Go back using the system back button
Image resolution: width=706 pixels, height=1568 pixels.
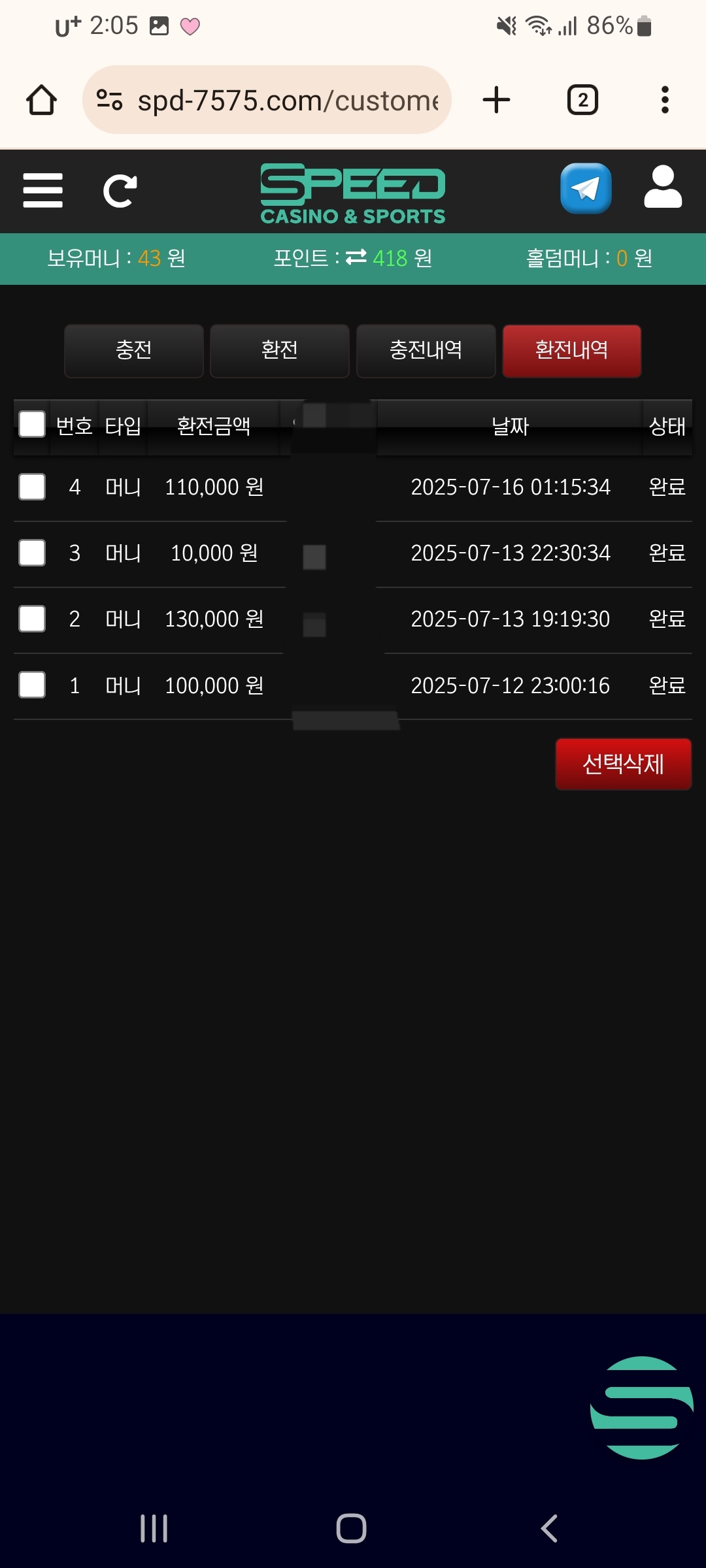tap(549, 1528)
